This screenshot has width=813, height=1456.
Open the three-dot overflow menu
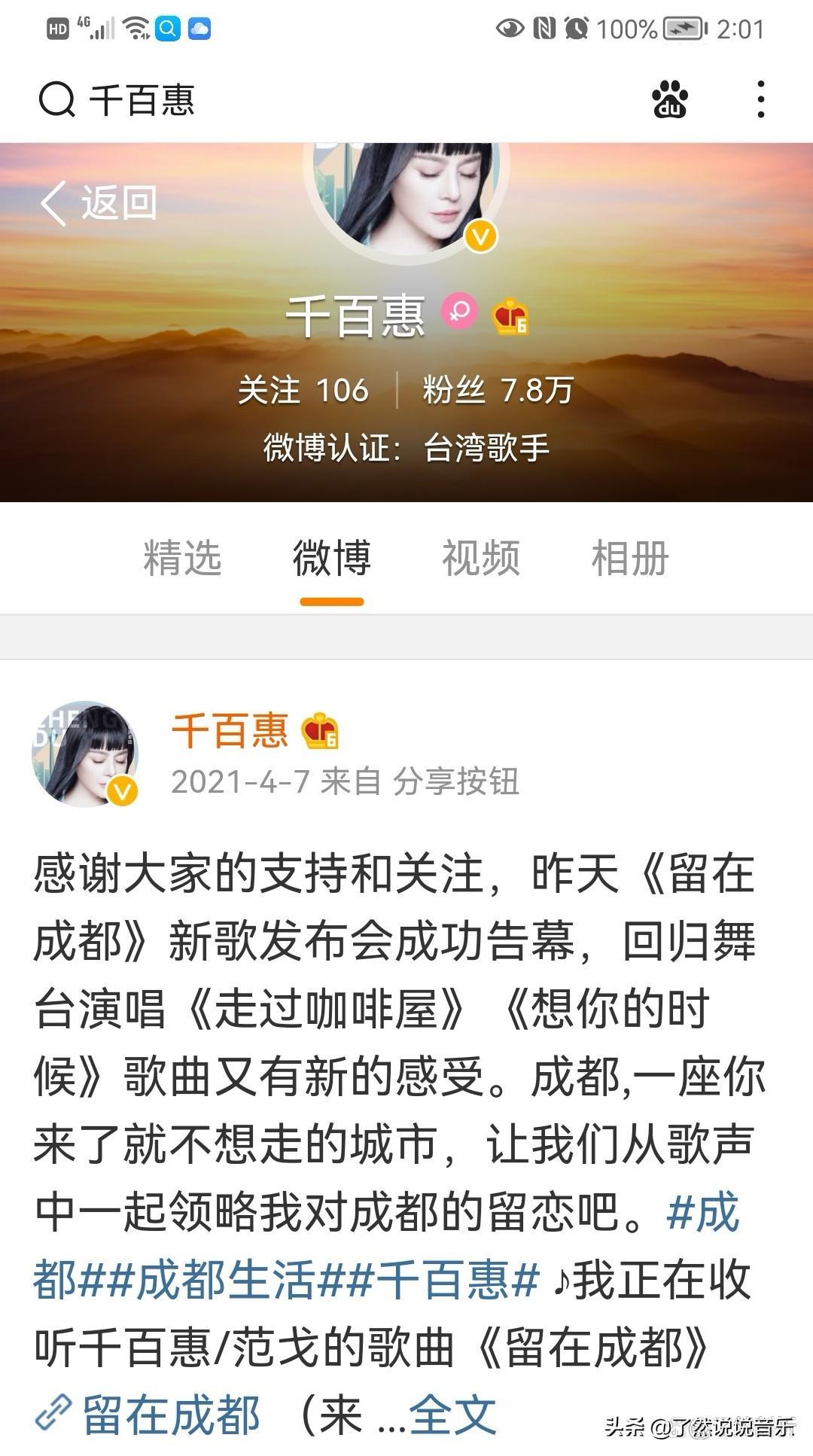click(x=761, y=100)
